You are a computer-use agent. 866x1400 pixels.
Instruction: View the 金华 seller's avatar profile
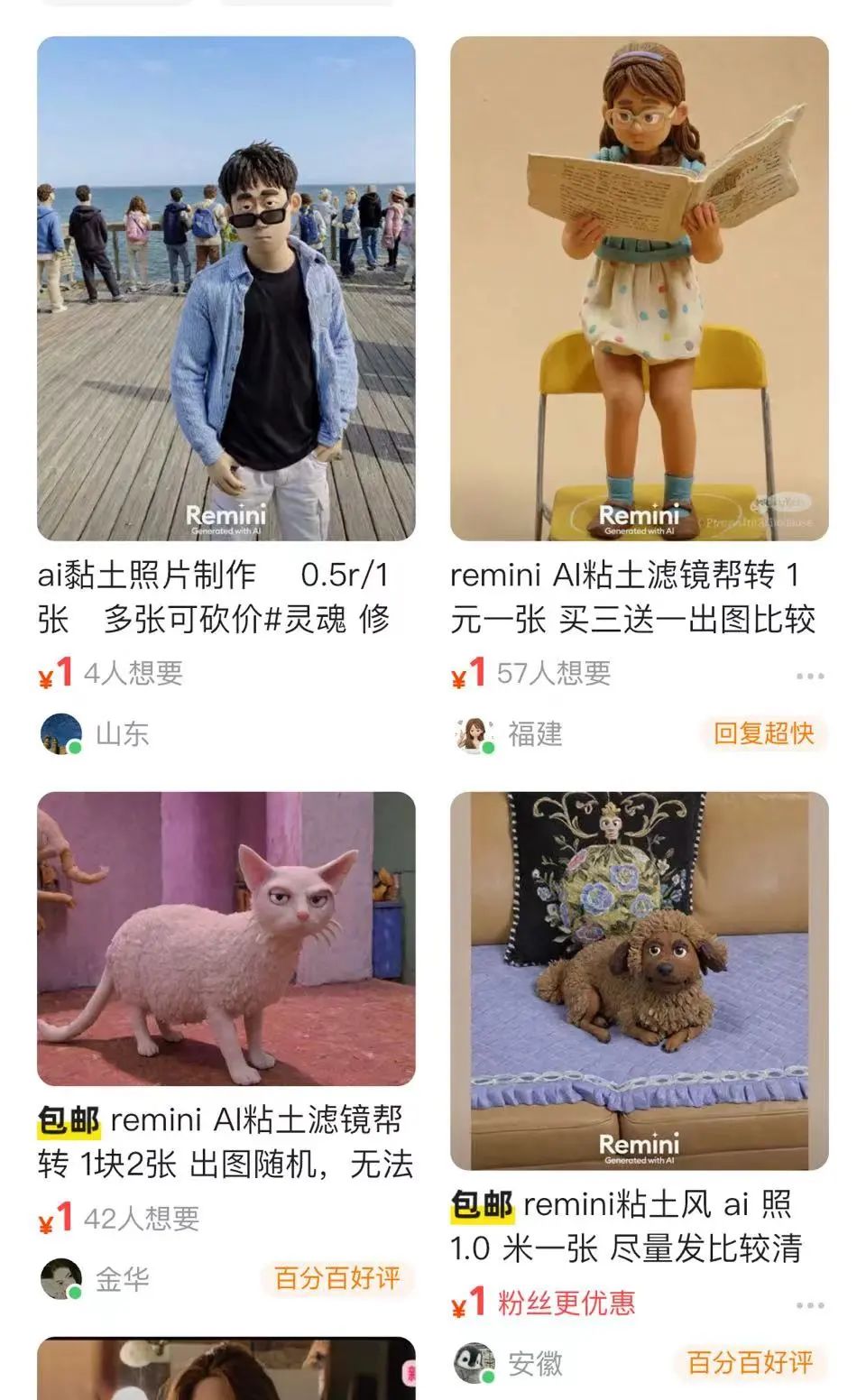(60, 1279)
